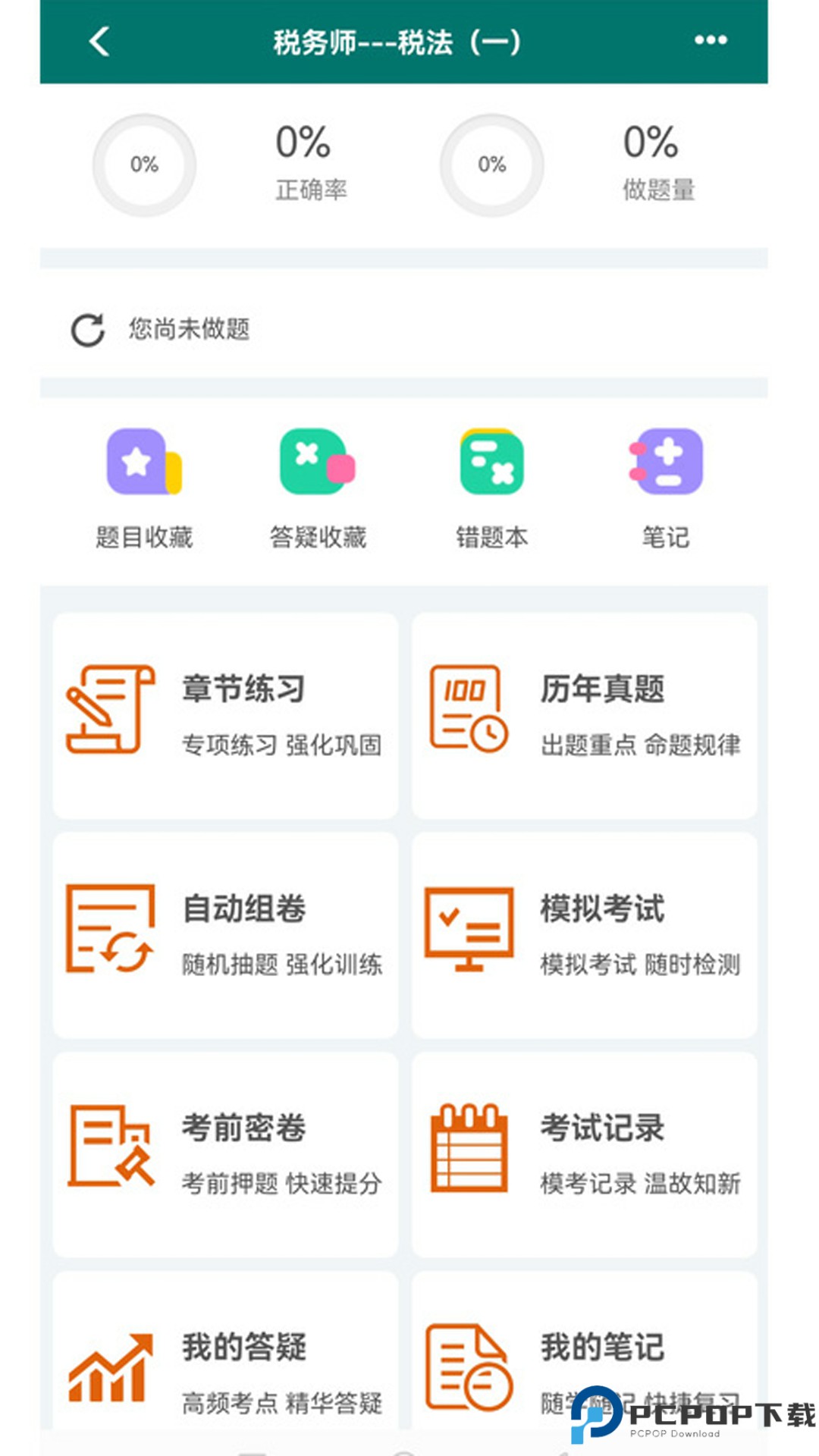The height and width of the screenshot is (1456, 819).
Task: Open the 考前密卷 pre-exam papers card
Action: (x=225, y=1153)
